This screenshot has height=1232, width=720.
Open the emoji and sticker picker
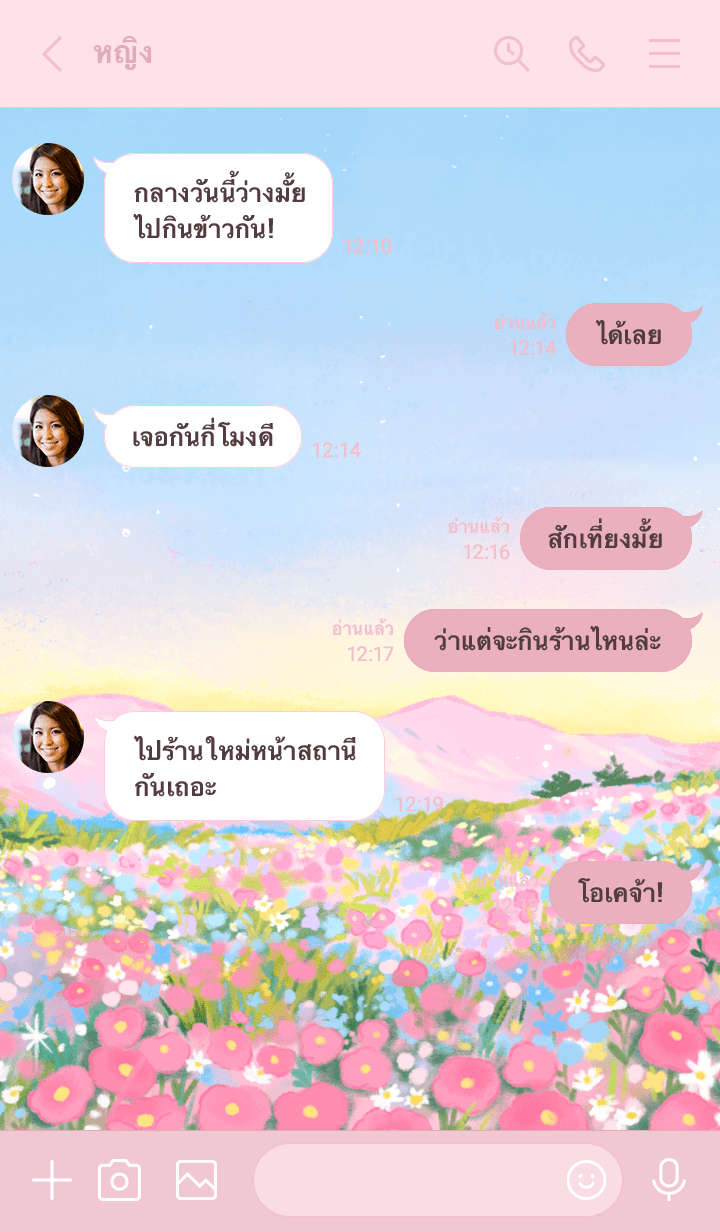point(586,1181)
